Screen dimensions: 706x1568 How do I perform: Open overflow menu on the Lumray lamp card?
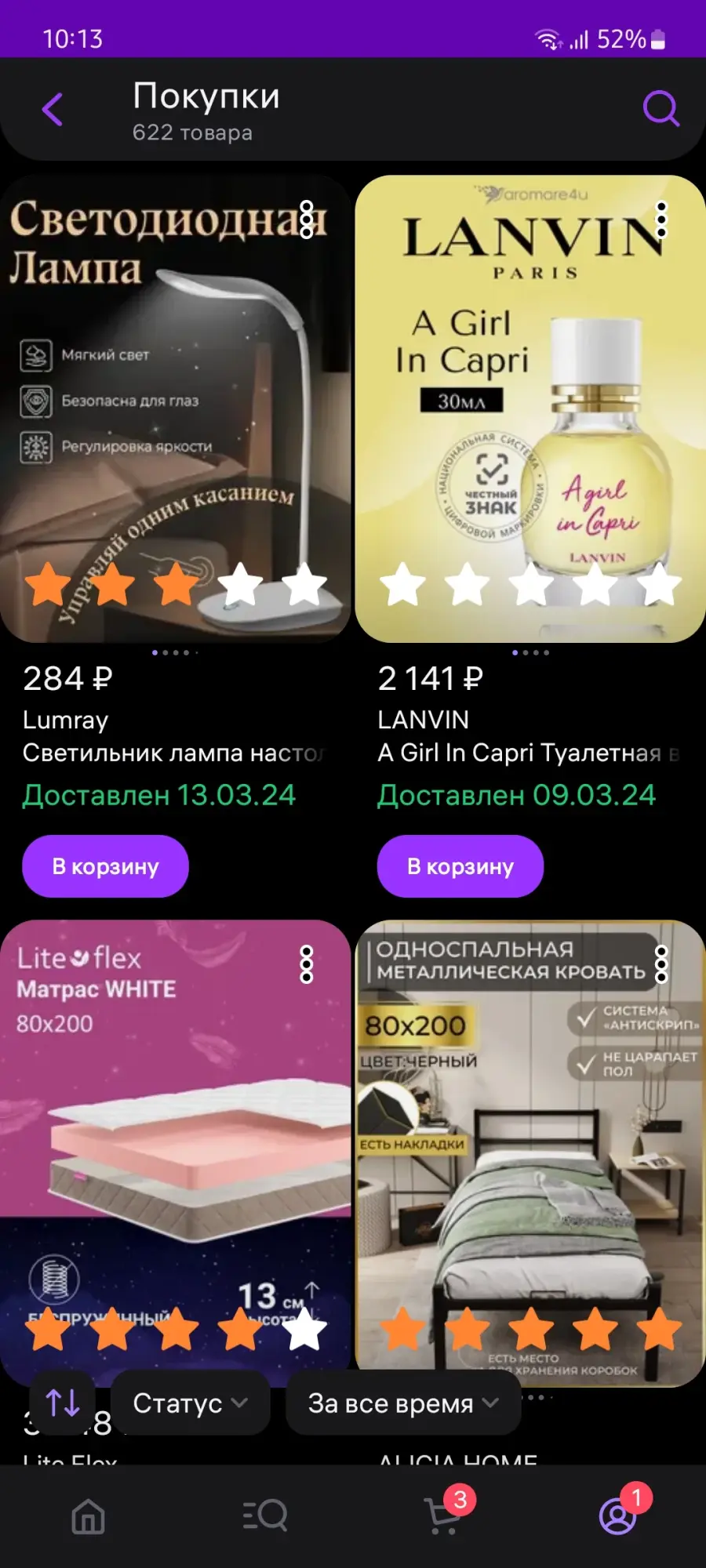pyautogui.click(x=307, y=220)
